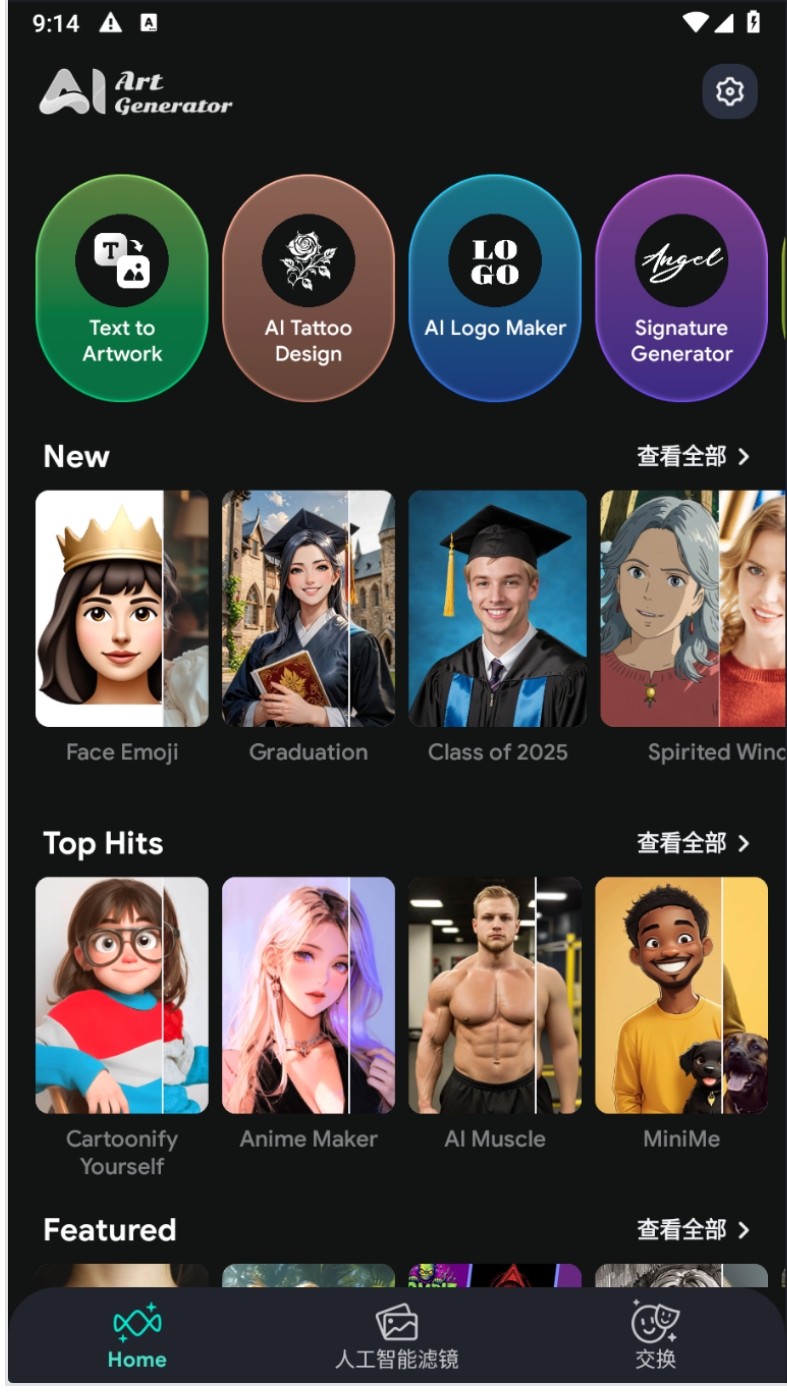View all Featured items
The height and width of the screenshot is (1393, 787).
tap(692, 1230)
